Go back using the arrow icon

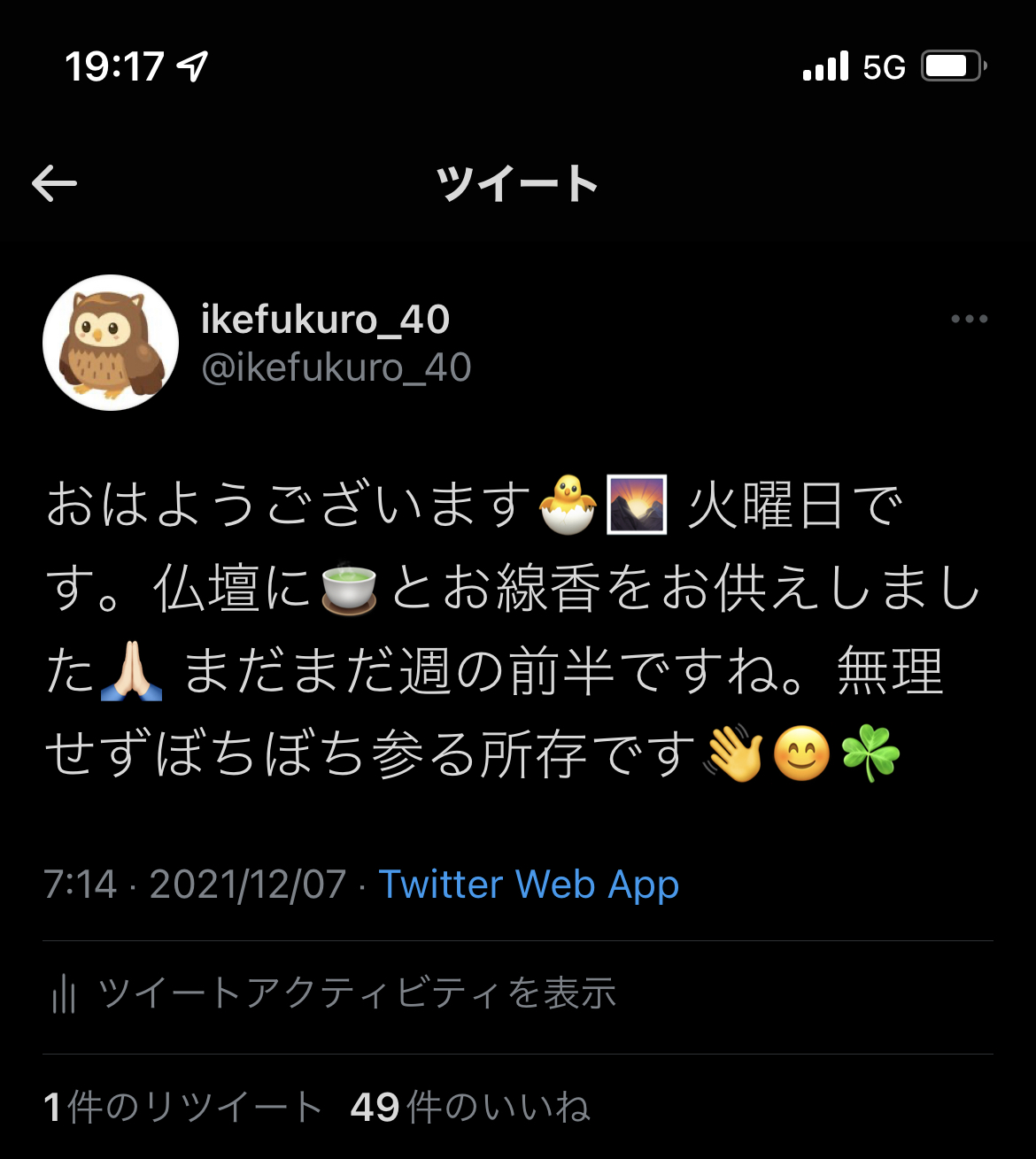[55, 184]
